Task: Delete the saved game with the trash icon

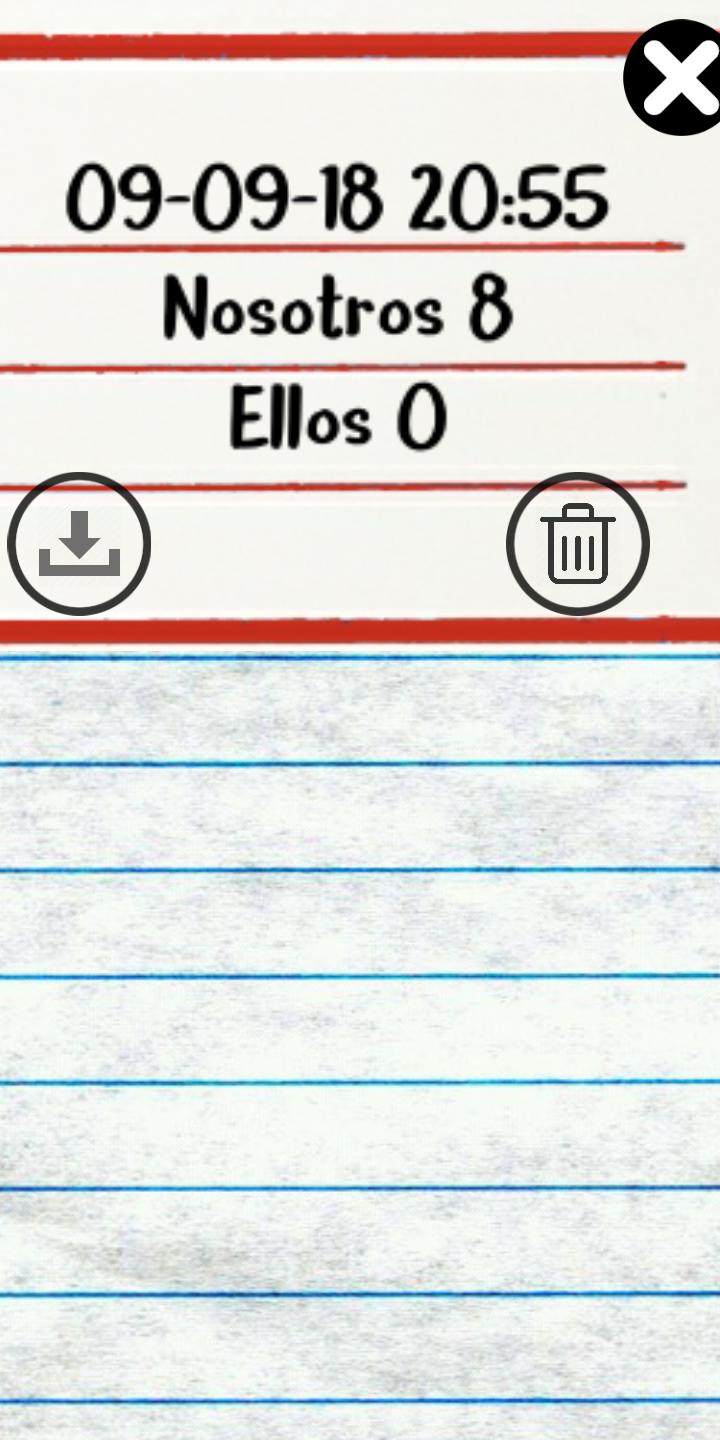Action: 577,544
